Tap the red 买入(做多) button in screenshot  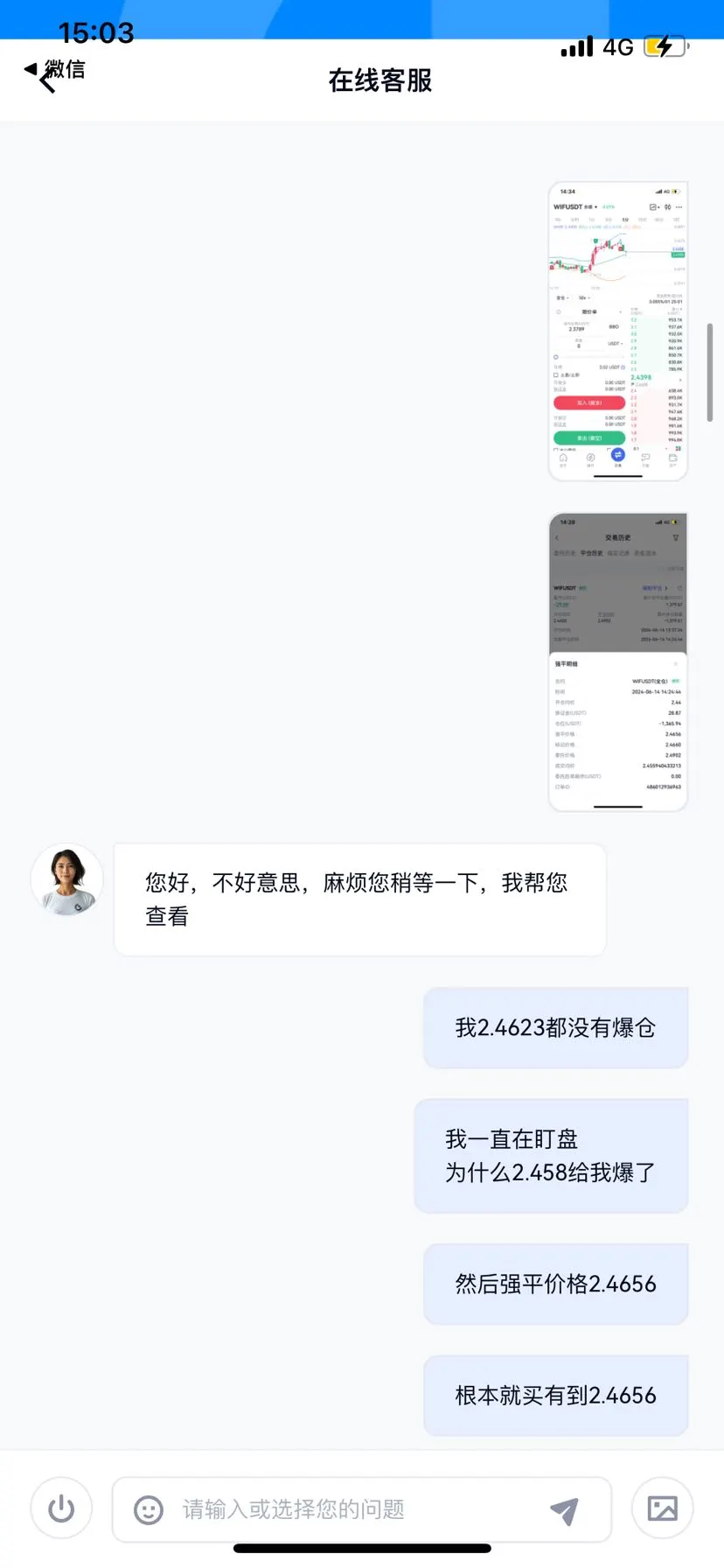[589, 402]
